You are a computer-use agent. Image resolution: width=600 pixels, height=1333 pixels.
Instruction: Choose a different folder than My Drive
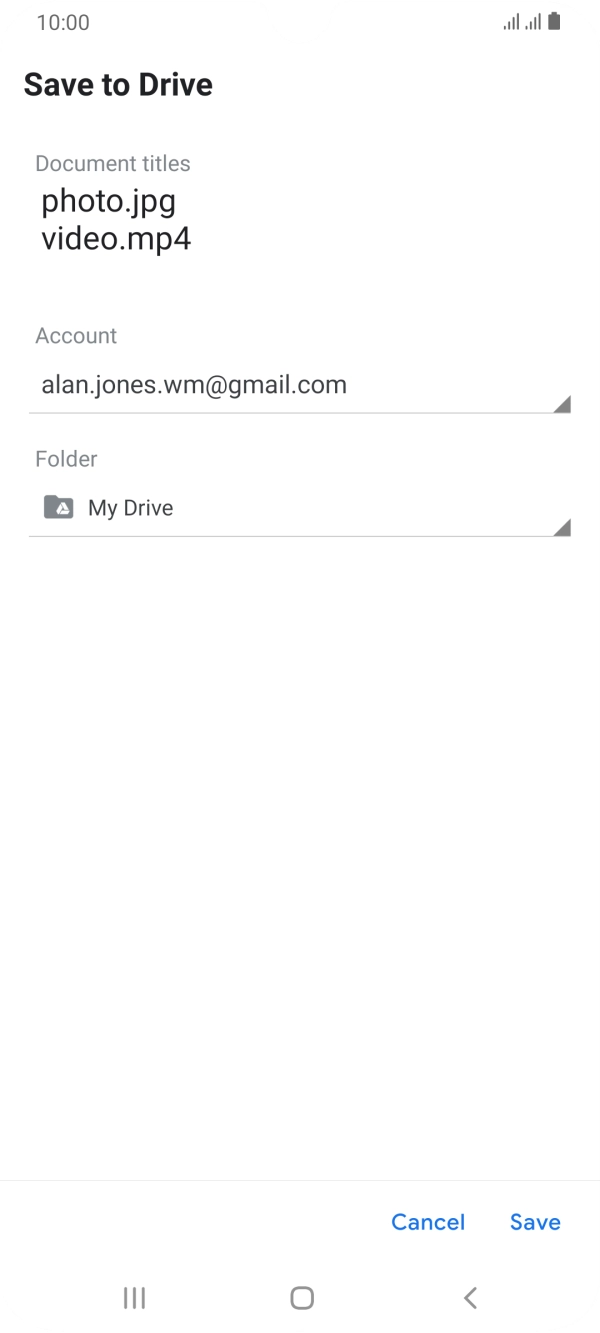click(300, 509)
